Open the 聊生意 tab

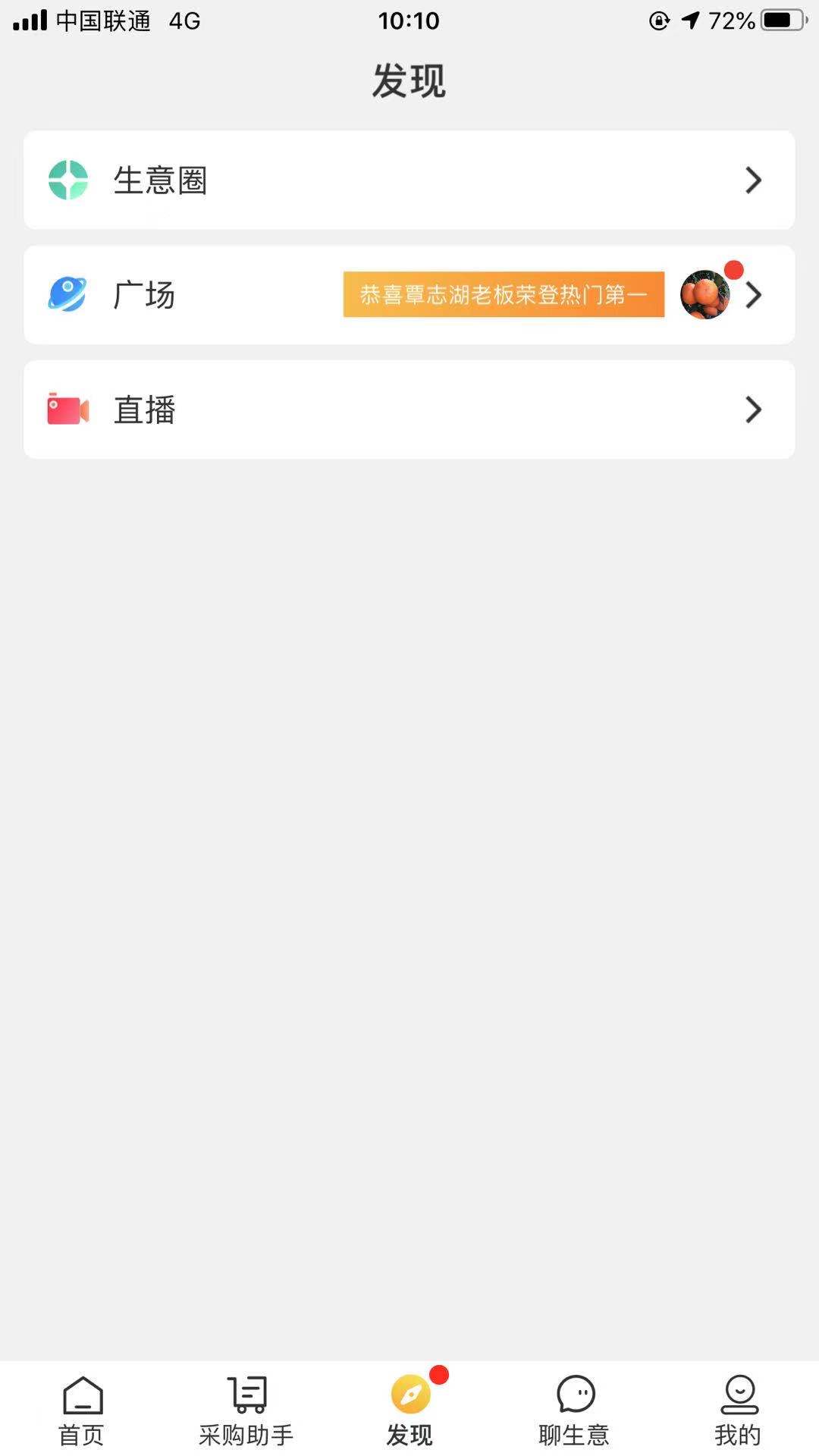[574, 1410]
